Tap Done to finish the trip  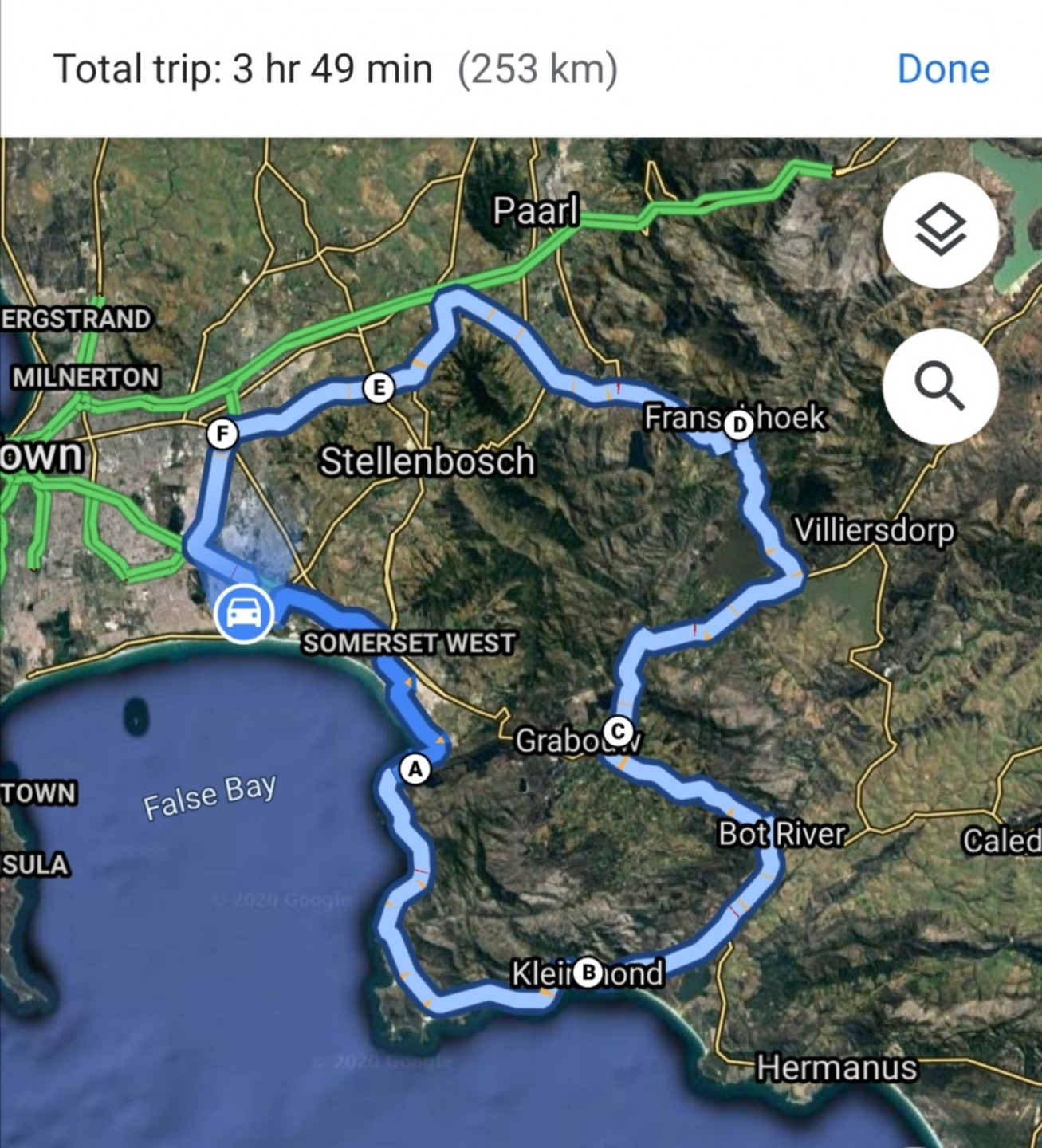(x=942, y=69)
